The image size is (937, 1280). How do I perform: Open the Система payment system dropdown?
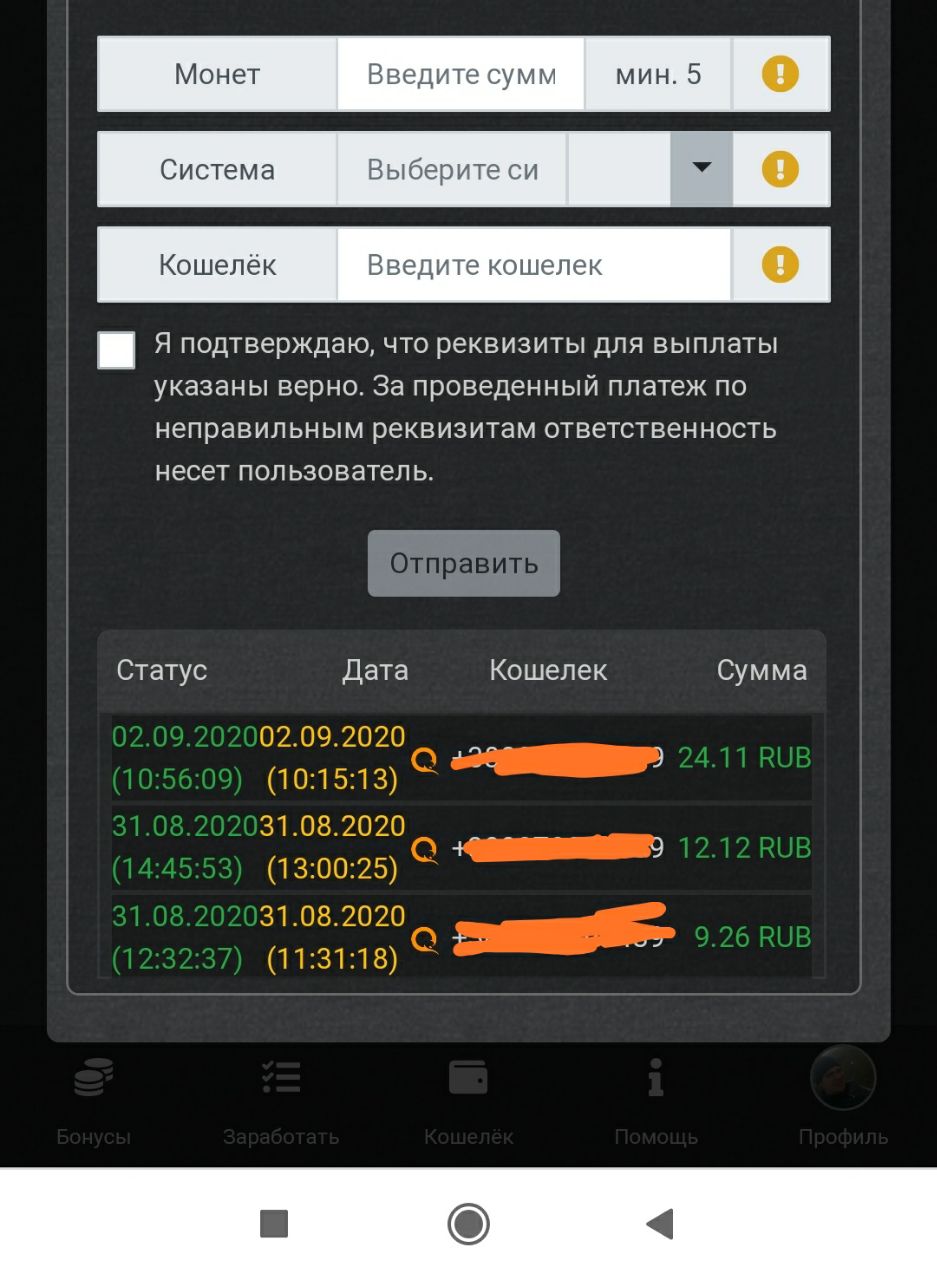(701, 169)
